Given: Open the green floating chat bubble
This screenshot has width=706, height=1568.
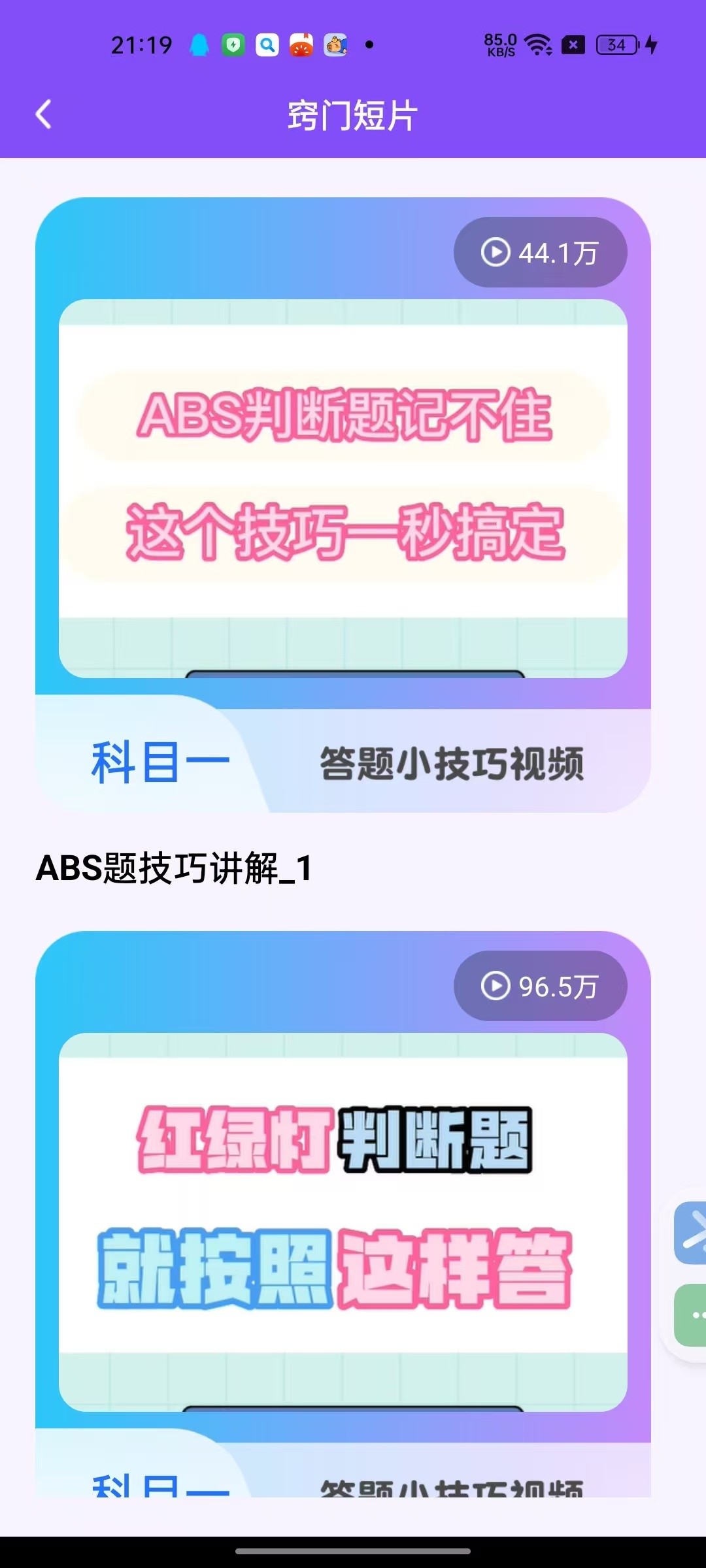Looking at the screenshot, I should (x=692, y=1315).
